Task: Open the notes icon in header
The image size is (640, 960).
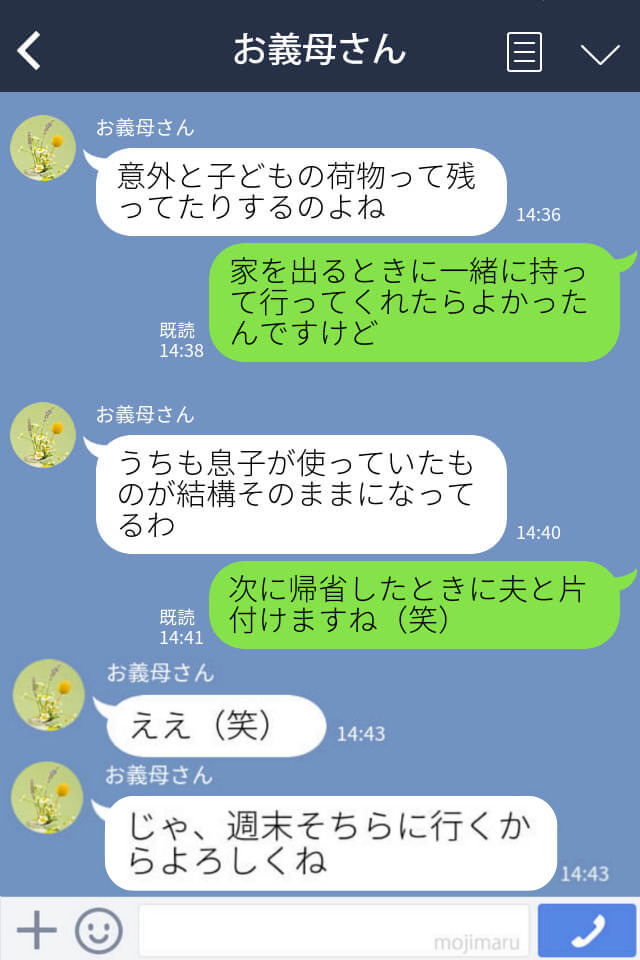Action: 524,51
